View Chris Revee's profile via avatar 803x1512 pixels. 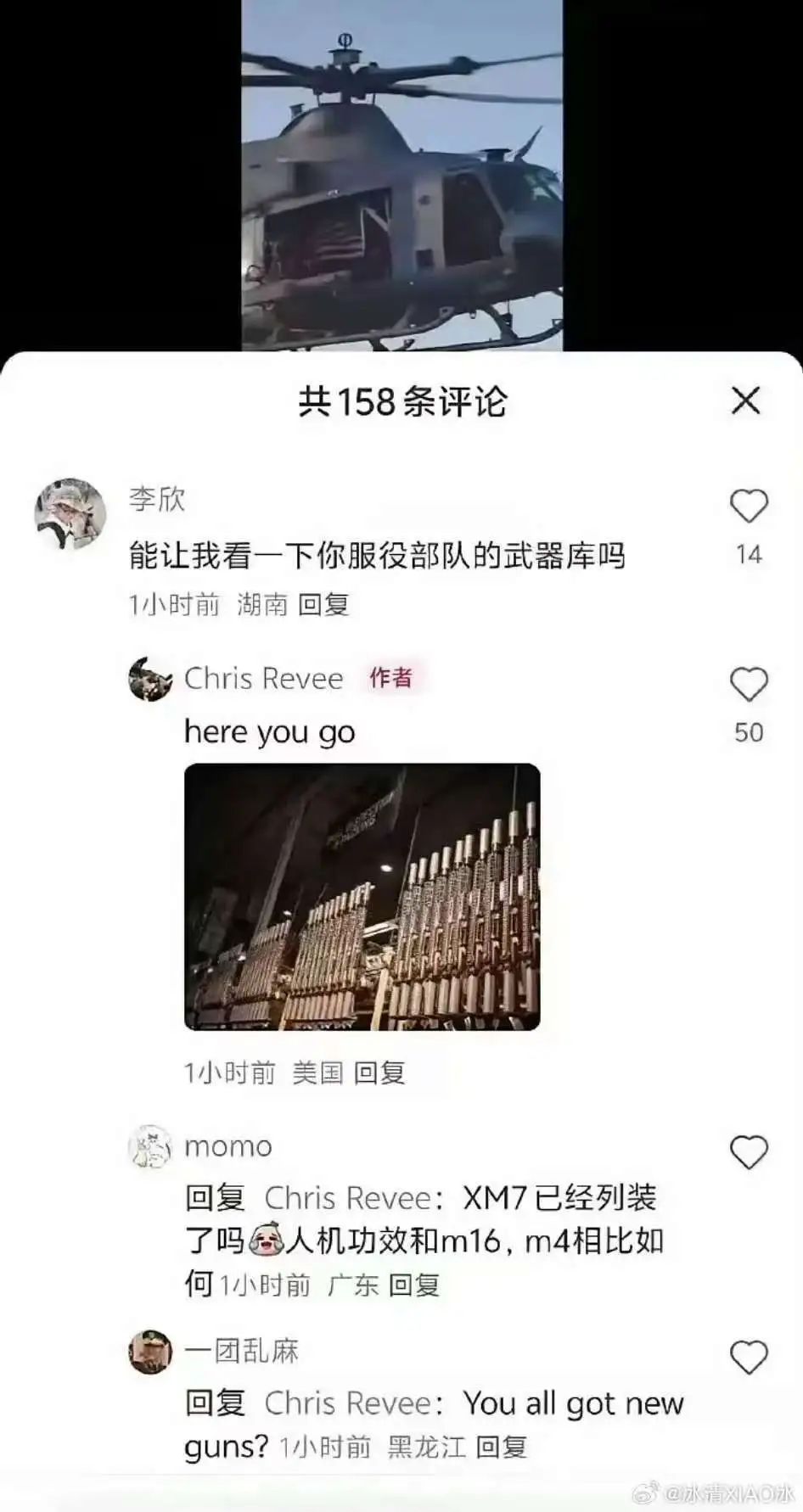(x=150, y=679)
